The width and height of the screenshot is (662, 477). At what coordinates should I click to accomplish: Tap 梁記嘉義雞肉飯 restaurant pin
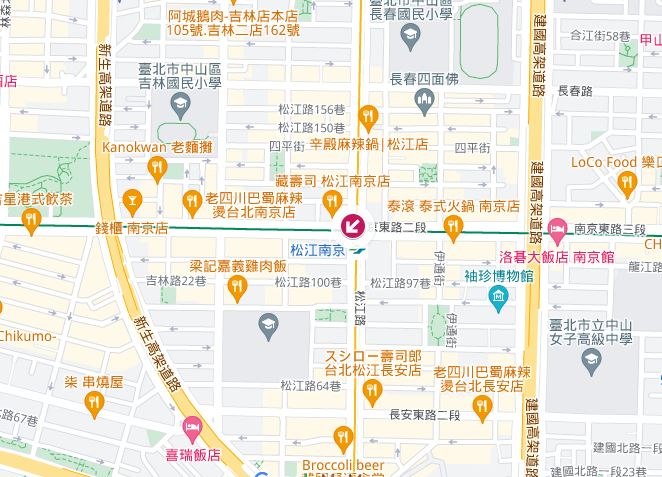(237, 289)
